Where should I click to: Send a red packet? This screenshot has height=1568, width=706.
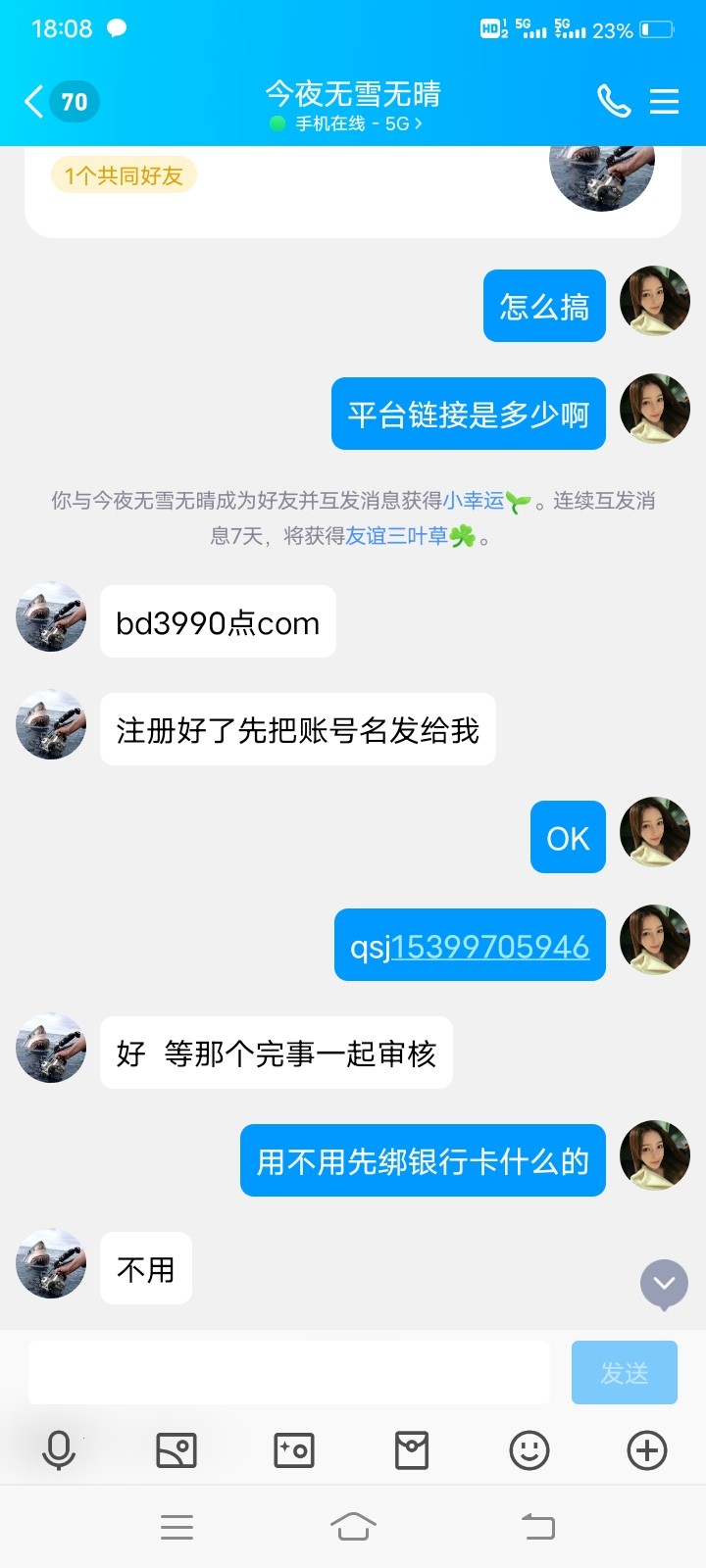(412, 1450)
